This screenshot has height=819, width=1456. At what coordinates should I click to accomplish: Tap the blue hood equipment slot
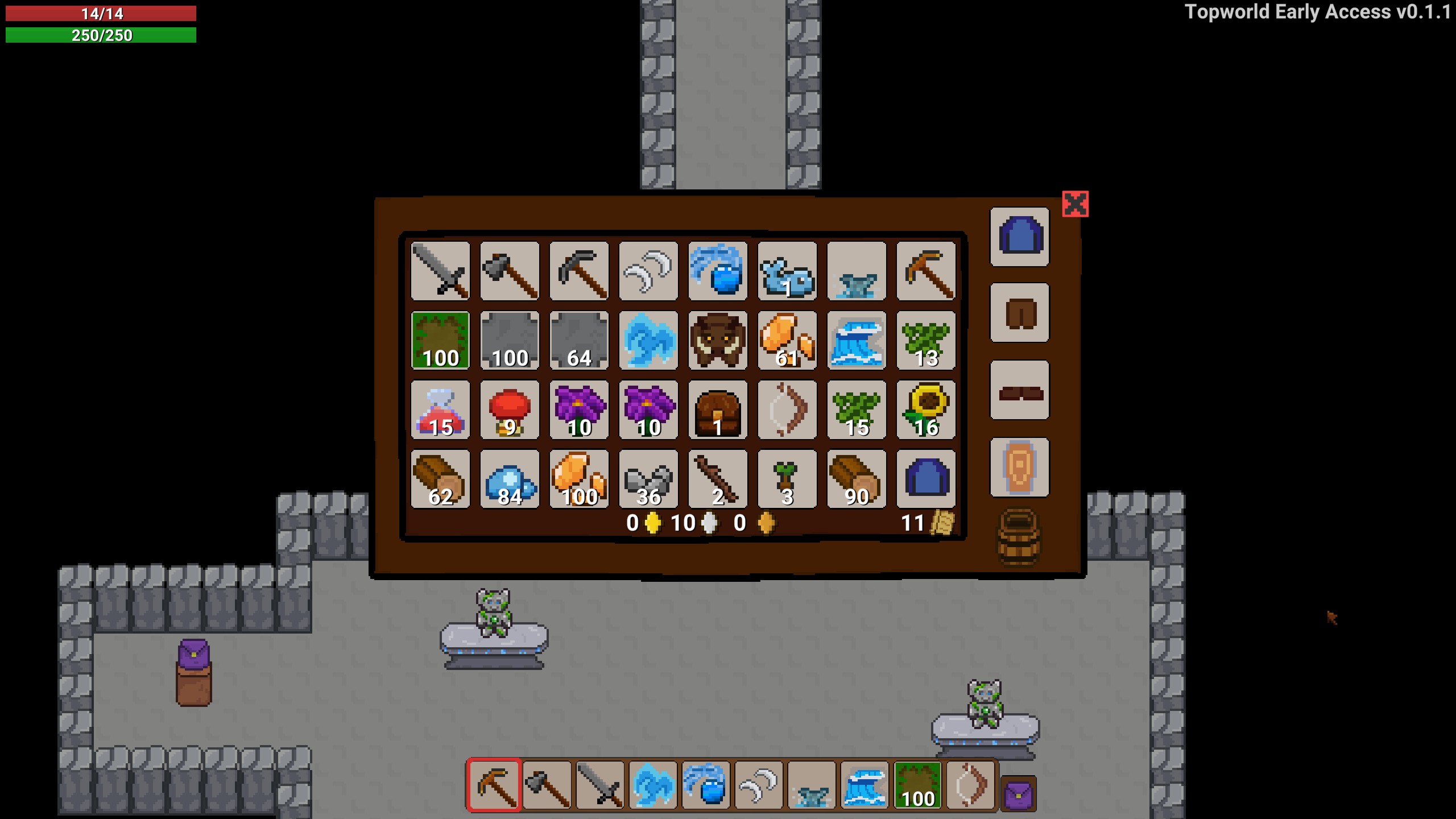1019,237
